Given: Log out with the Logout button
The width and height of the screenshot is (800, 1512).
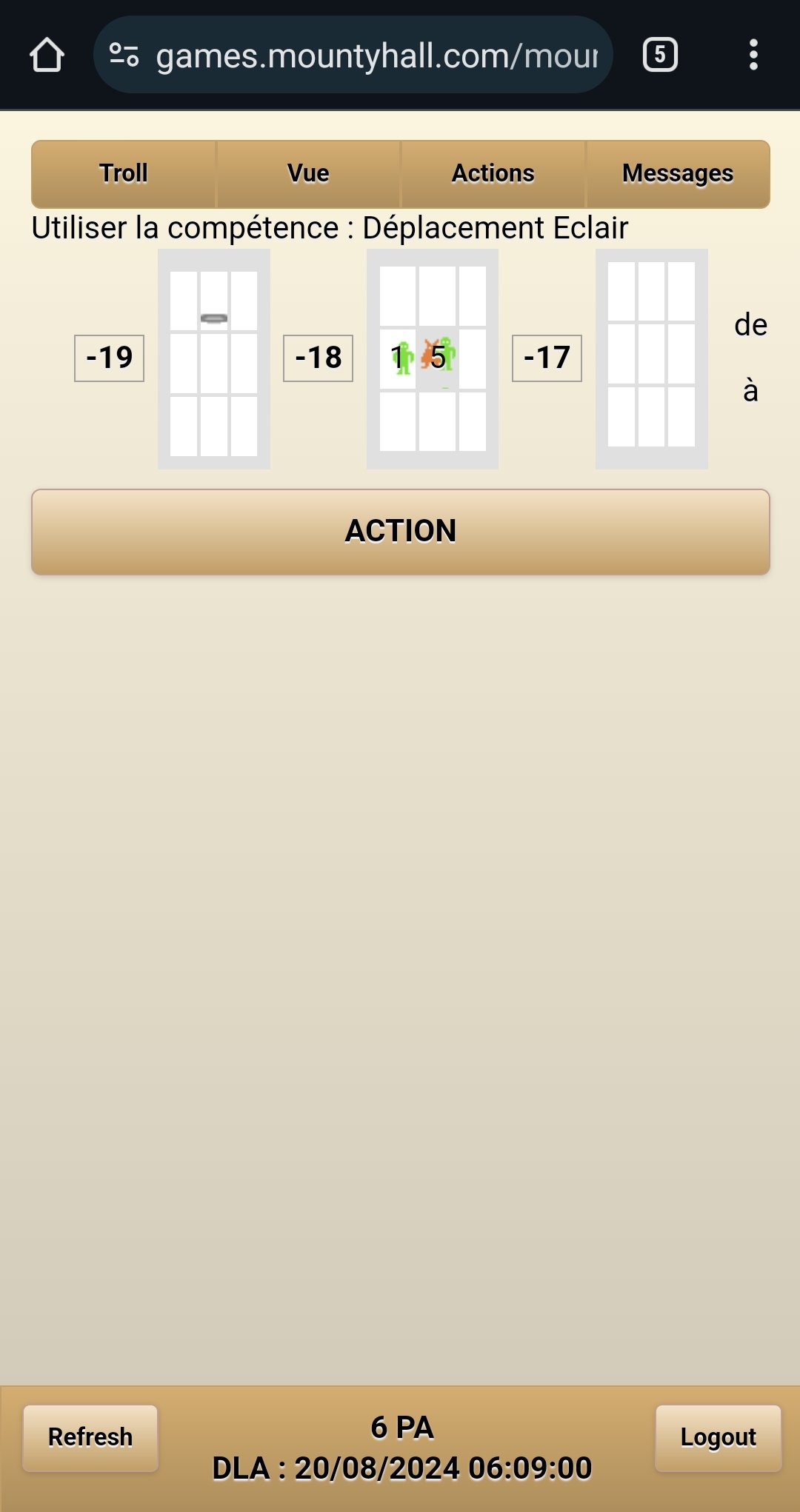Looking at the screenshot, I should tap(718, 1437).
